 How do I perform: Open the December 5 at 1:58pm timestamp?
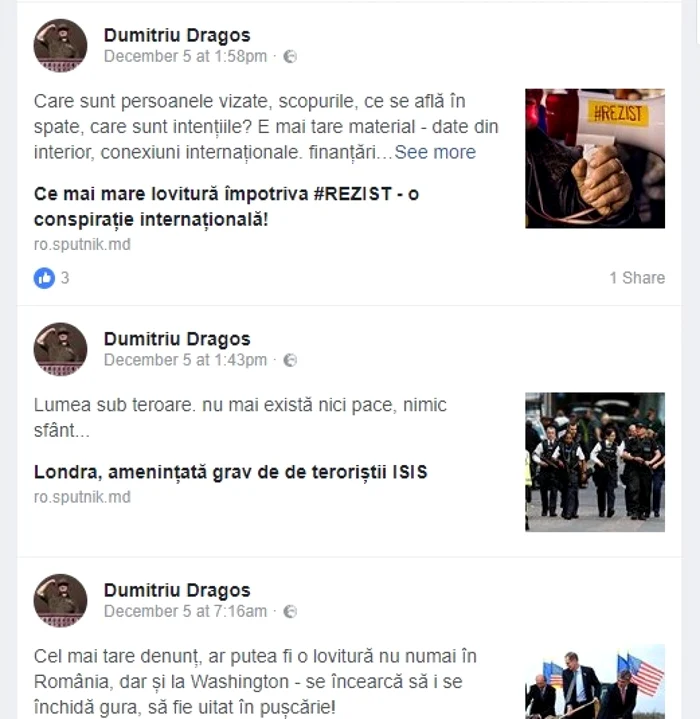(x=185, y=56)
